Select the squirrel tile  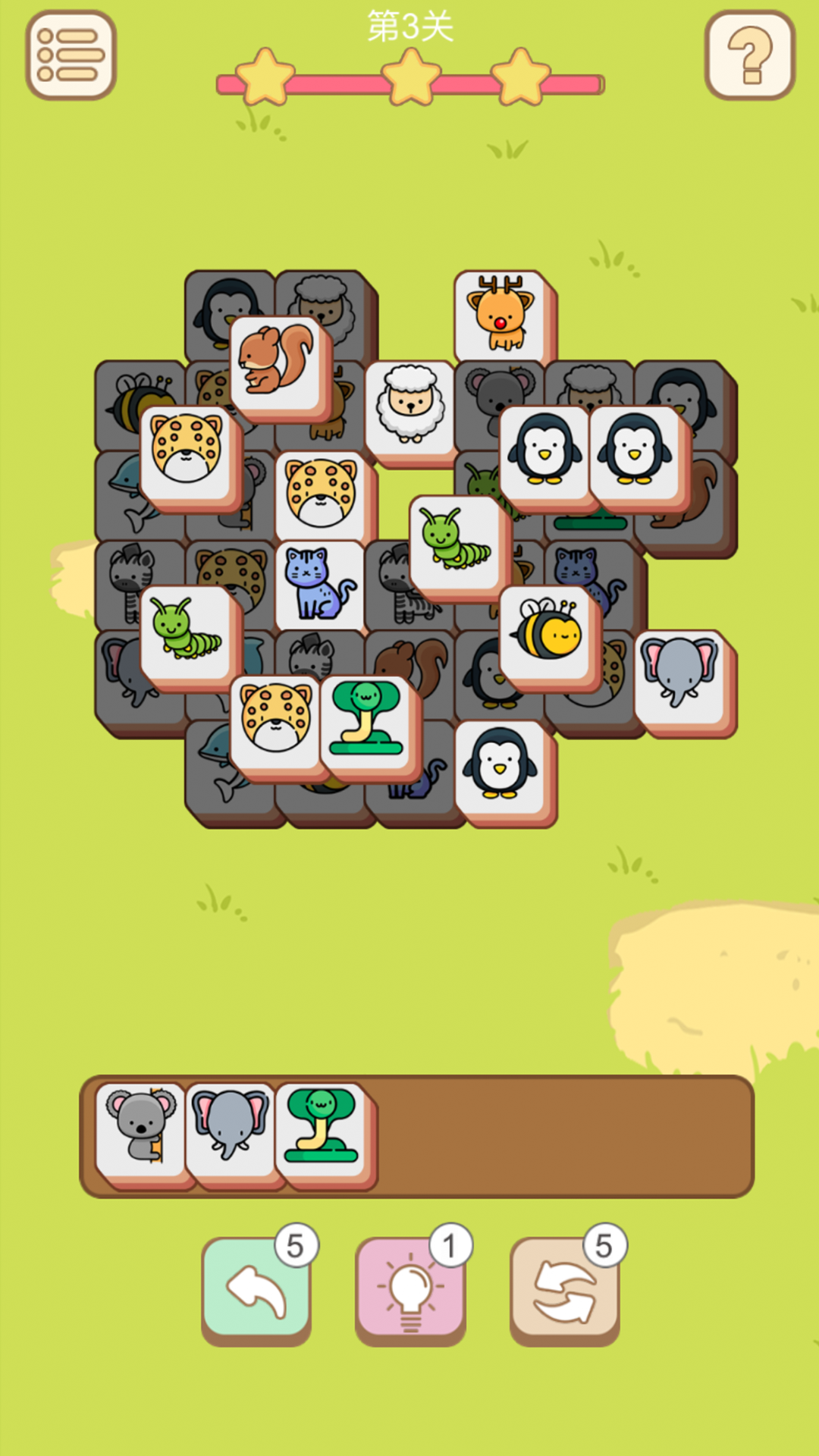tap(276, 360)
